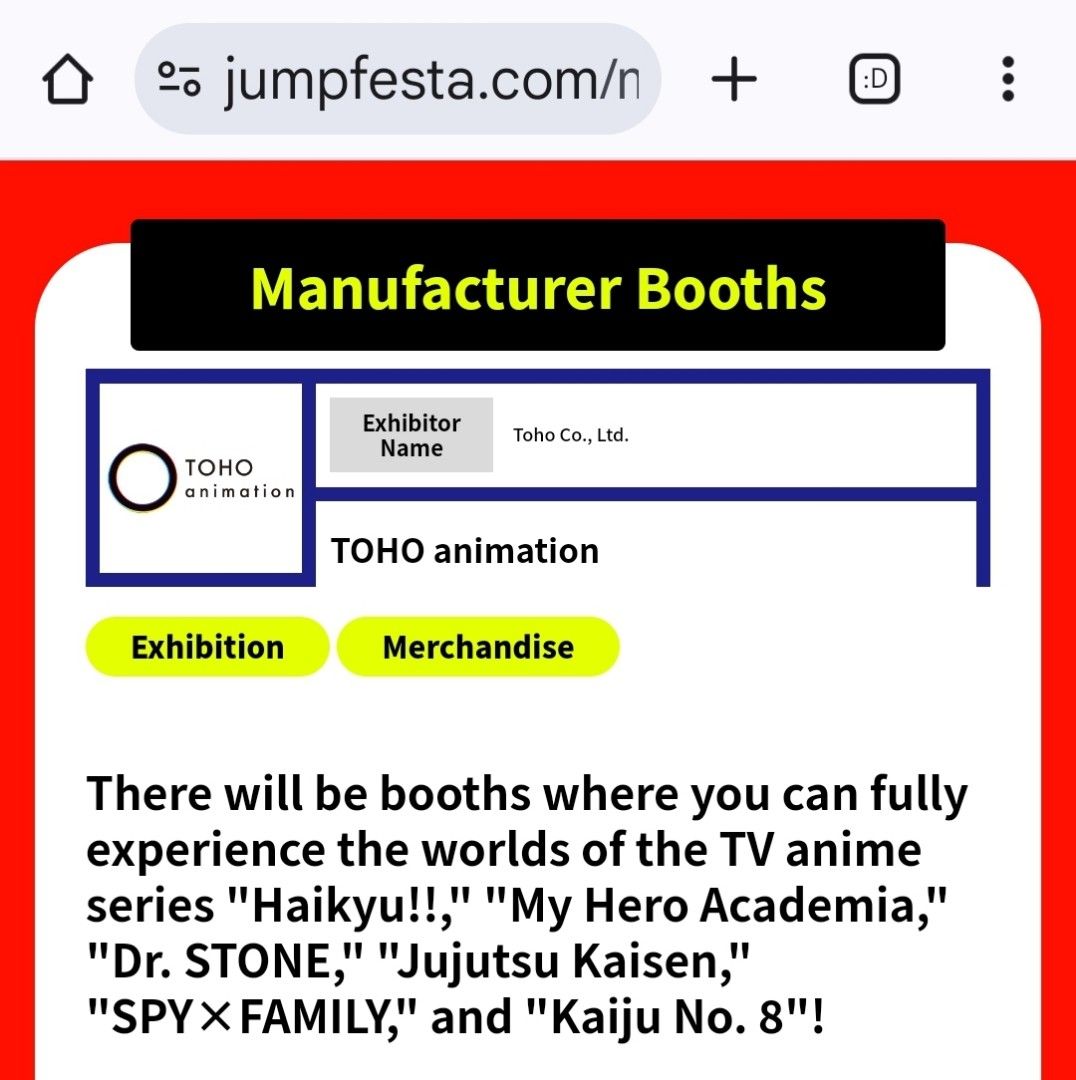Select the Exhibitor Name label cell

click(x=410, y=434)
